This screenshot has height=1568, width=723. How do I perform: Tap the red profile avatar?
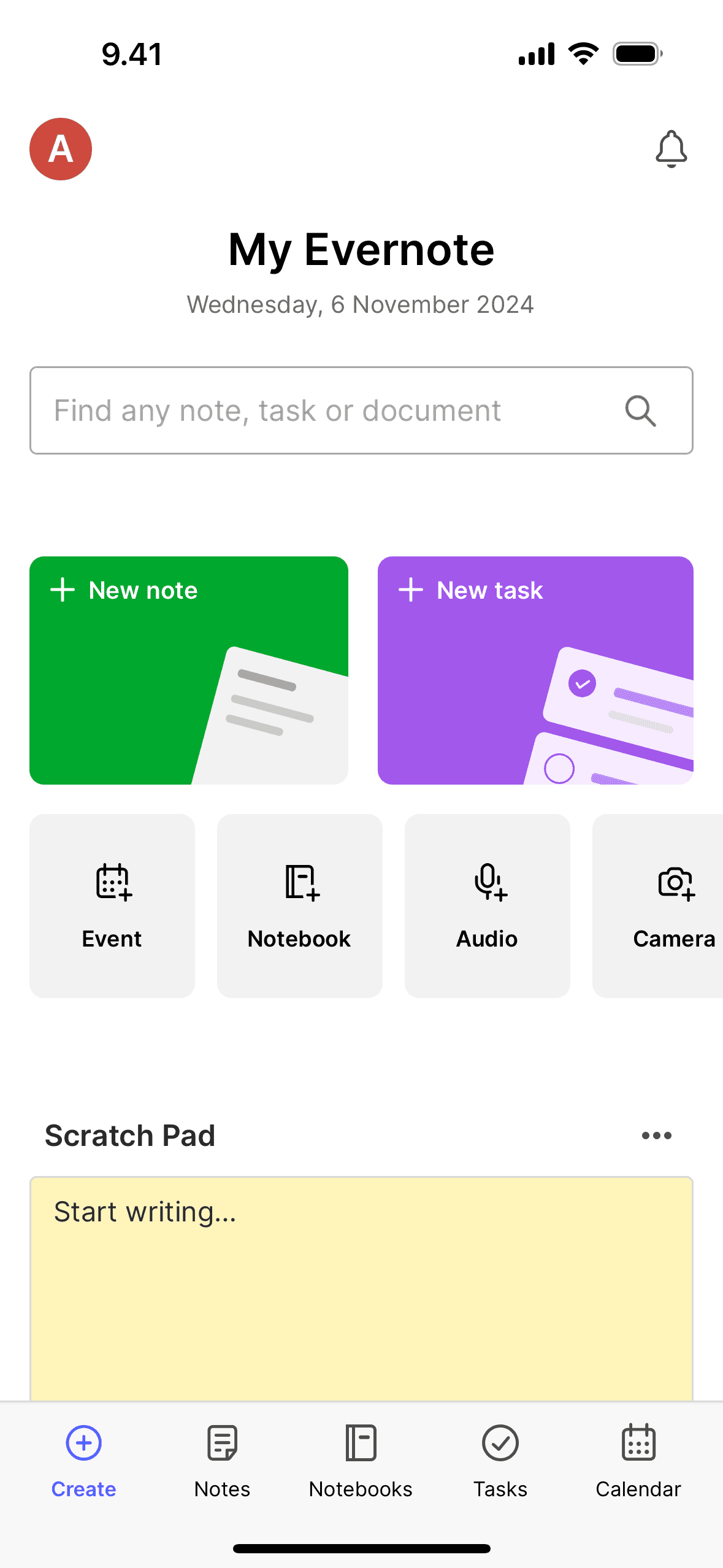coord(61,148)
